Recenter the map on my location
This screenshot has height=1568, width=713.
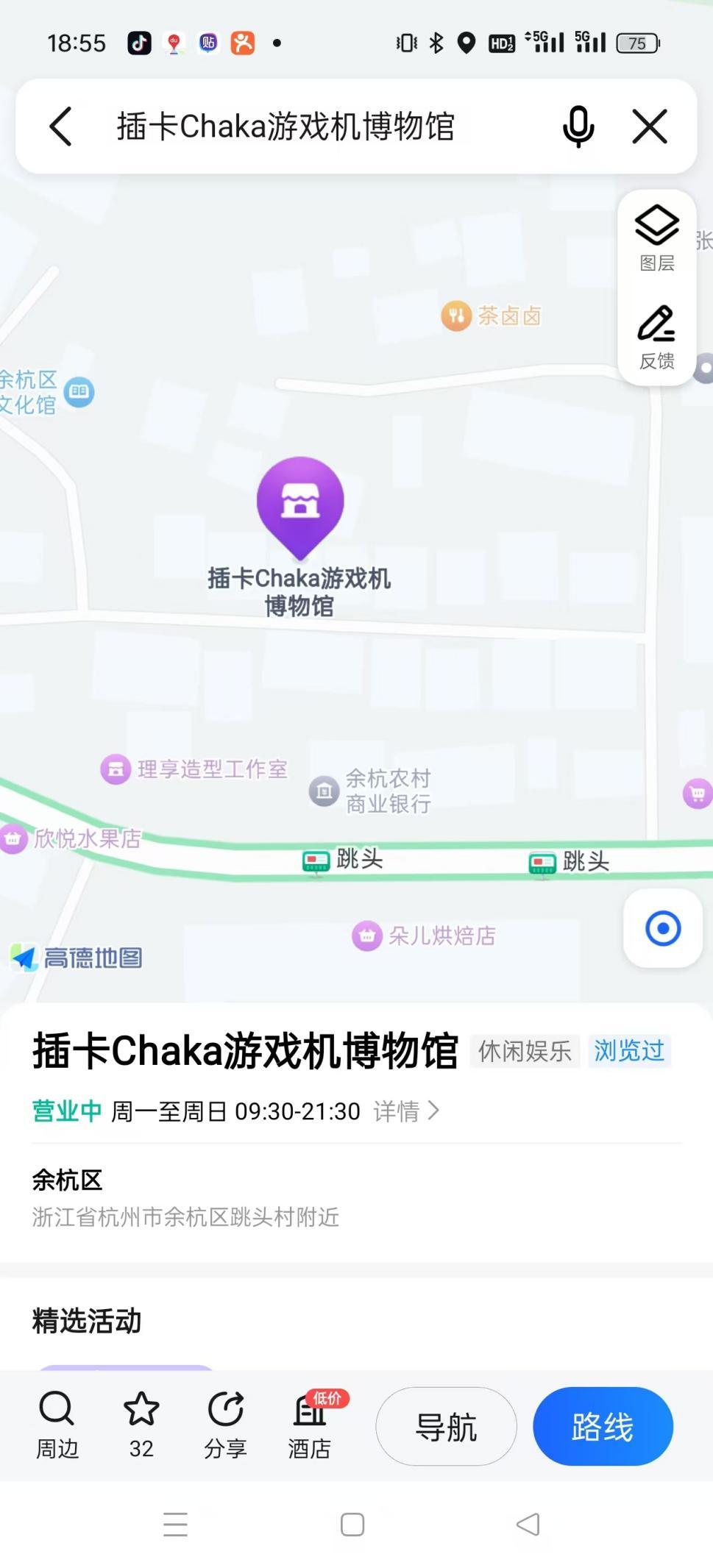pos(662,928)
